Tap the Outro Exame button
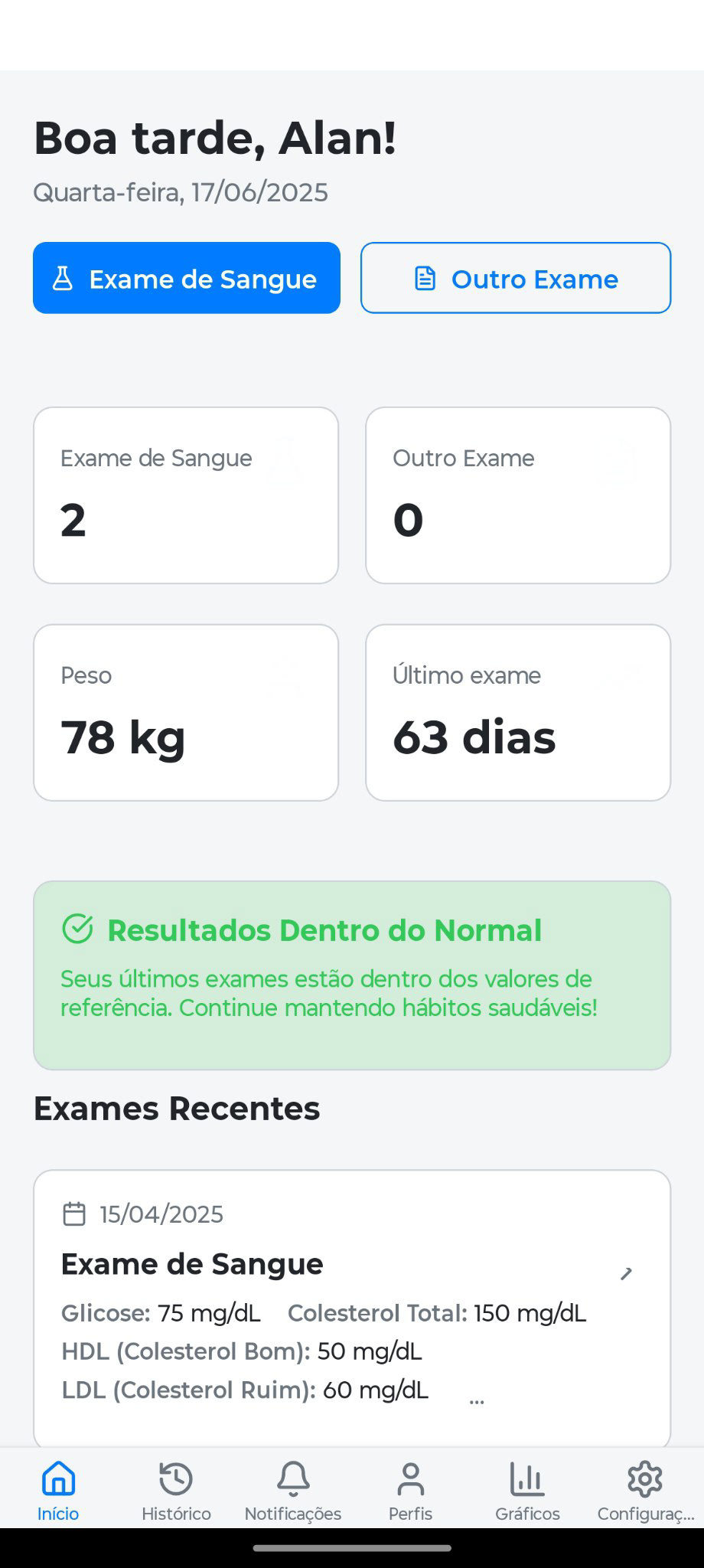Viewport: 704px width, 1568px height. click(x=516, y=278)
